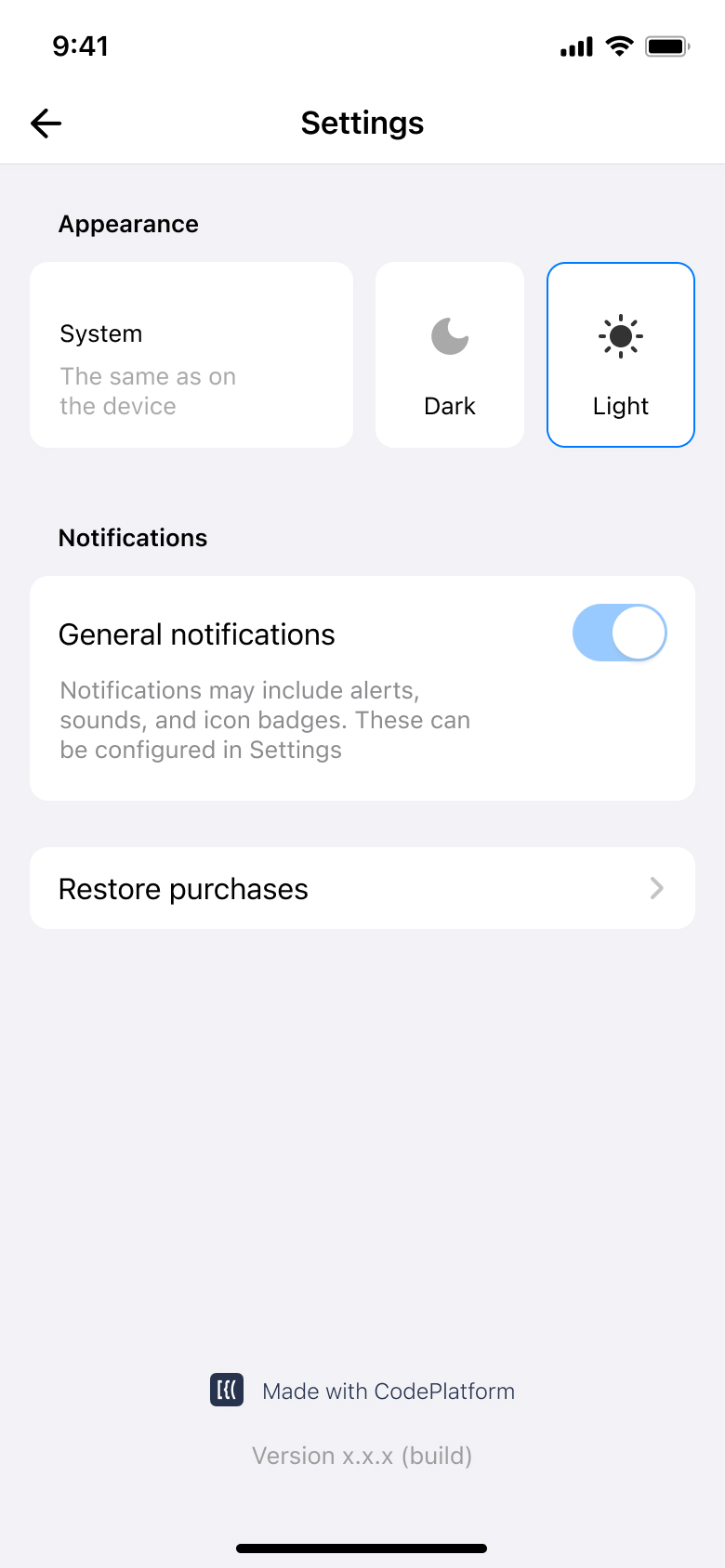Enable Dark appearance mode

tap(449, 354)
